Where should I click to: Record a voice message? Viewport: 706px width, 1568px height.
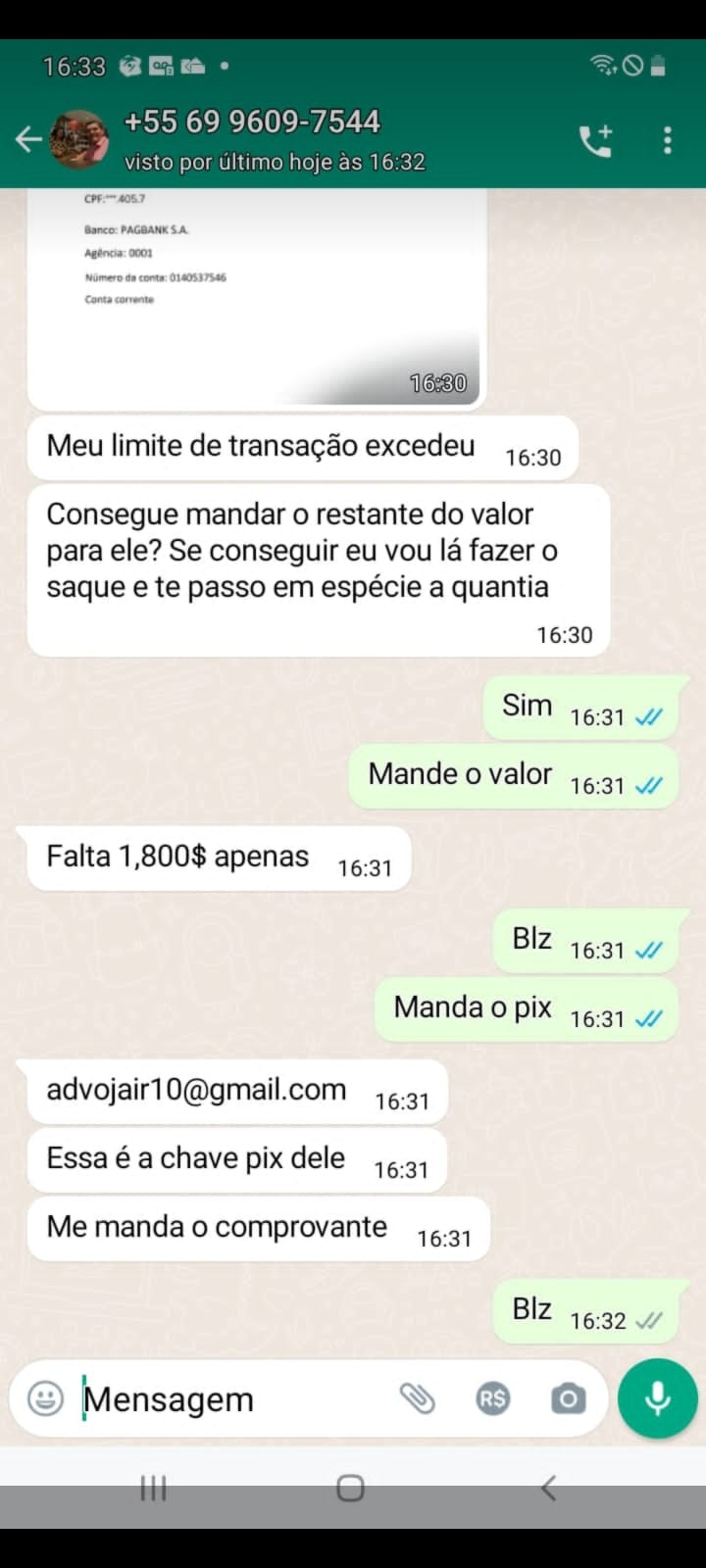[657, 1398]
